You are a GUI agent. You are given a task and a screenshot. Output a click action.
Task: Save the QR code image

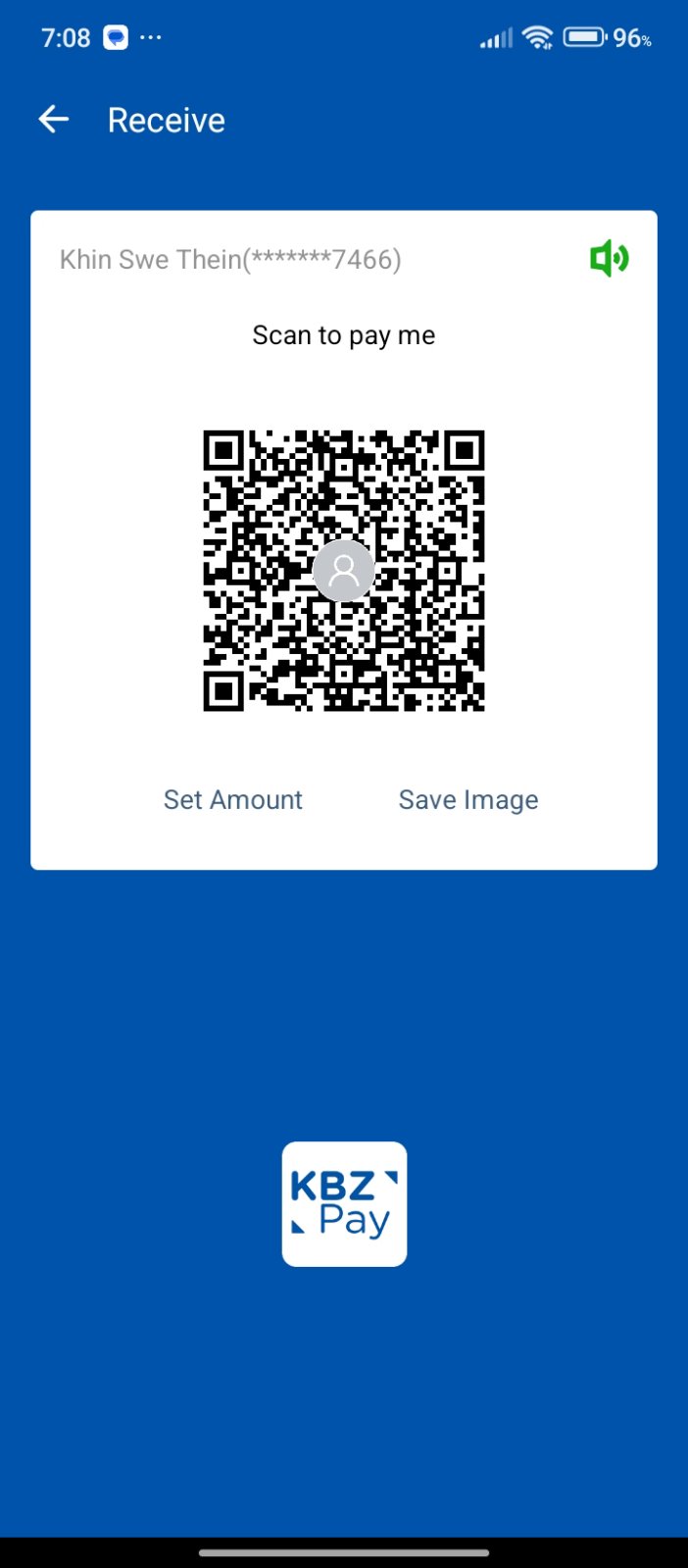pos(468,800)
